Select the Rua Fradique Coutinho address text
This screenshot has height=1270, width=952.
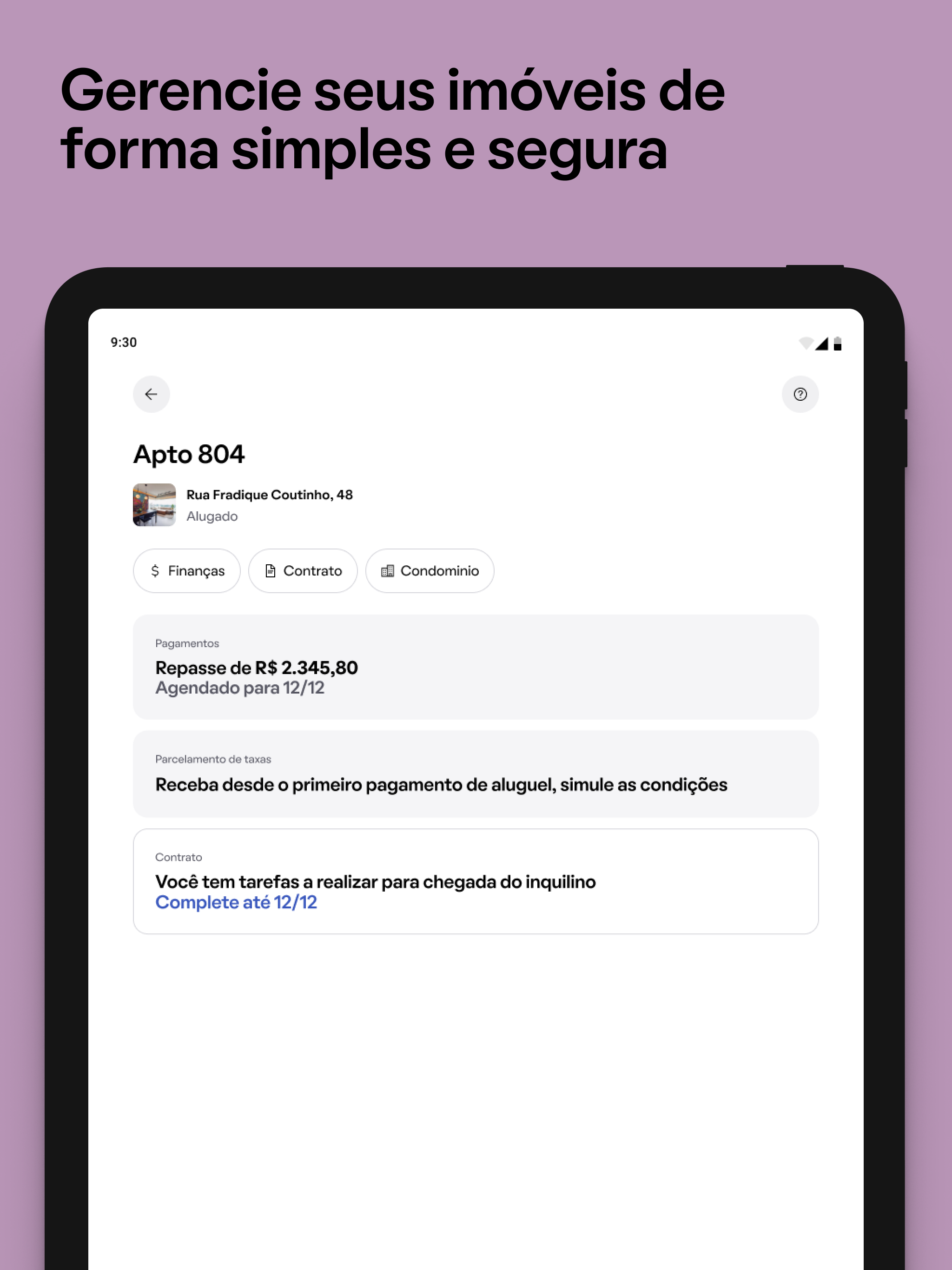270,494
